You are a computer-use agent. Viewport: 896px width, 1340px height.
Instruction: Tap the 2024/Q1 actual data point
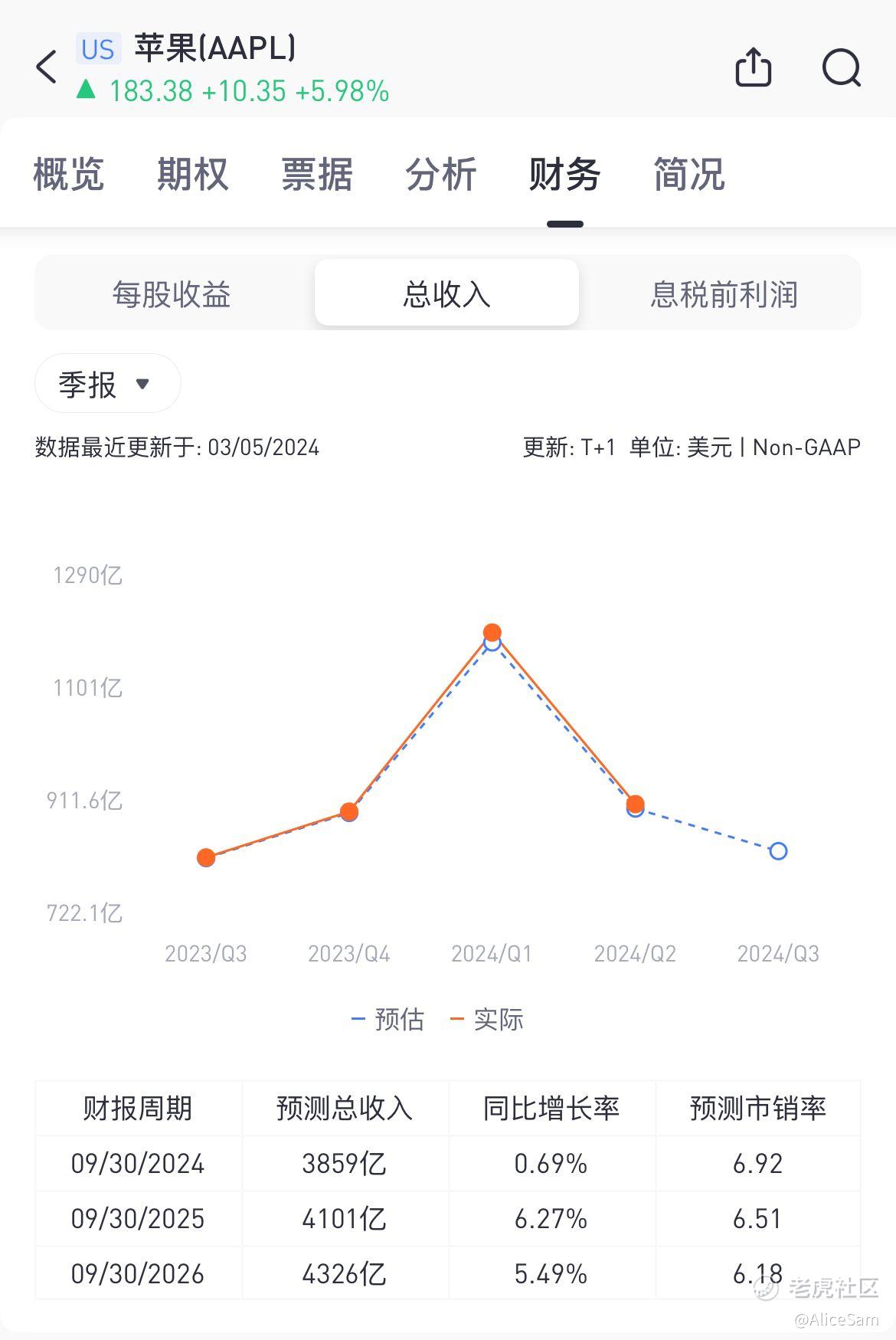click(492, 632)
